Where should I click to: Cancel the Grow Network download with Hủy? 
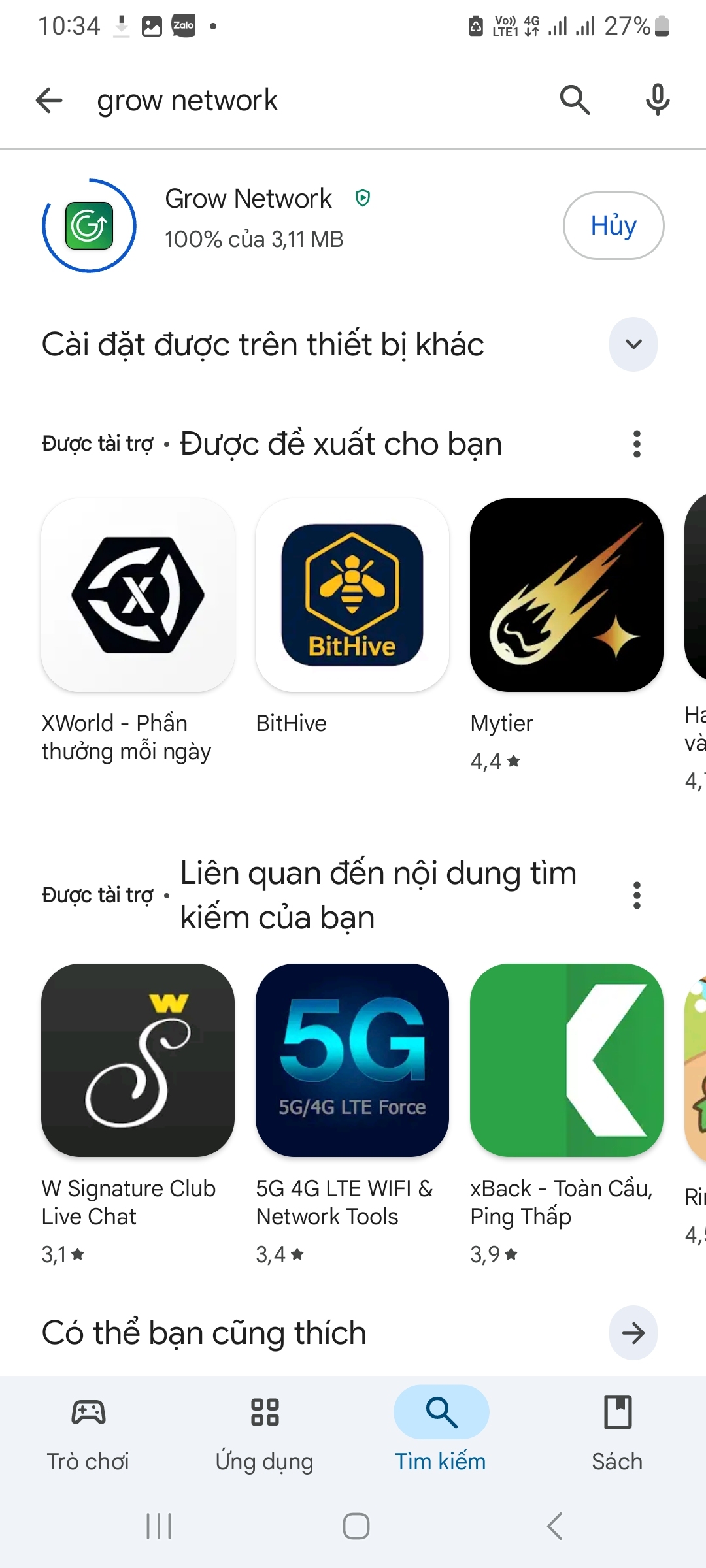point(613,225)
